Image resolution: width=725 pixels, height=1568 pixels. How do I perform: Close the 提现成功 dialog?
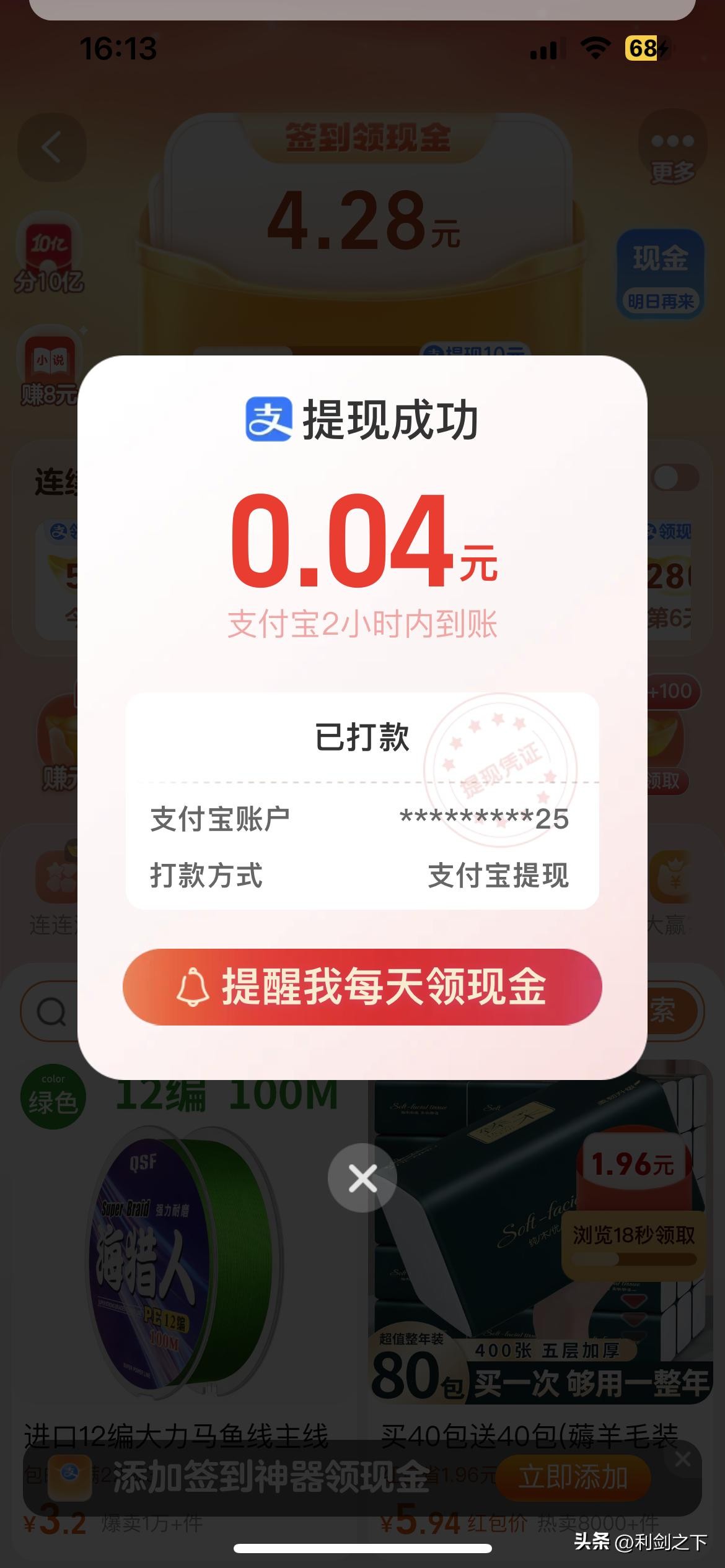(362, 1178)
